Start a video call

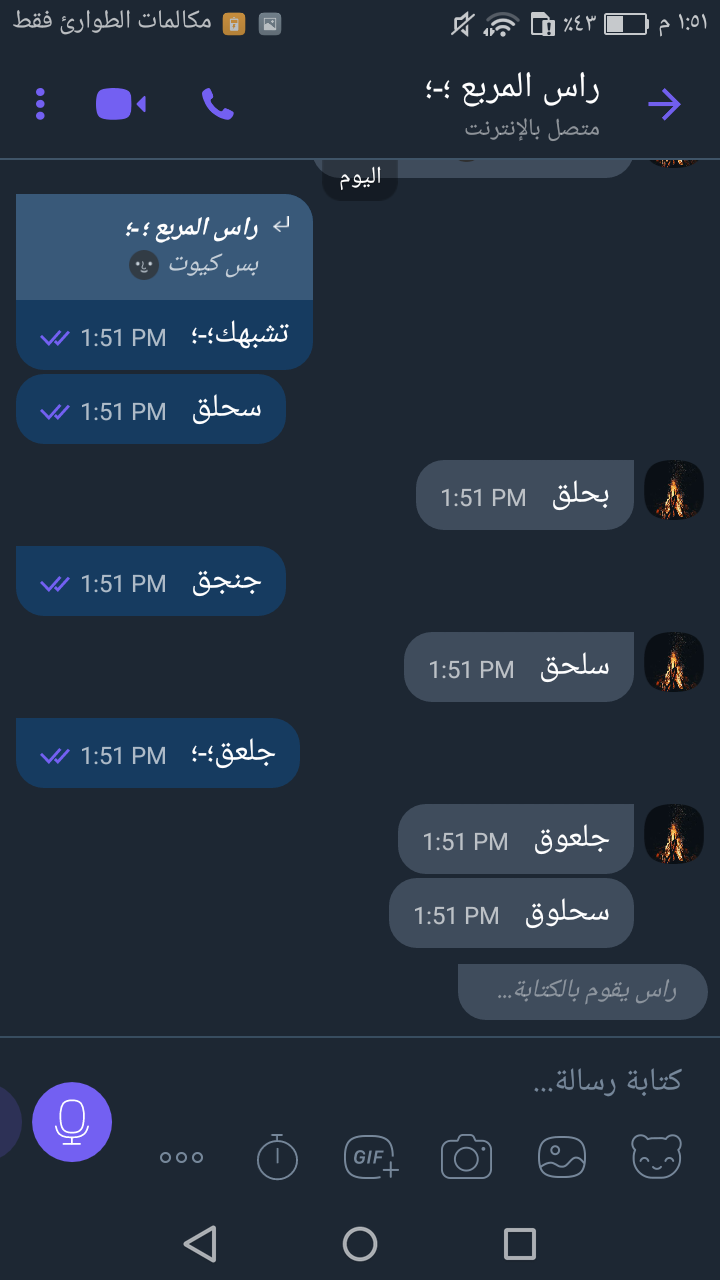(x=121, y=104)
